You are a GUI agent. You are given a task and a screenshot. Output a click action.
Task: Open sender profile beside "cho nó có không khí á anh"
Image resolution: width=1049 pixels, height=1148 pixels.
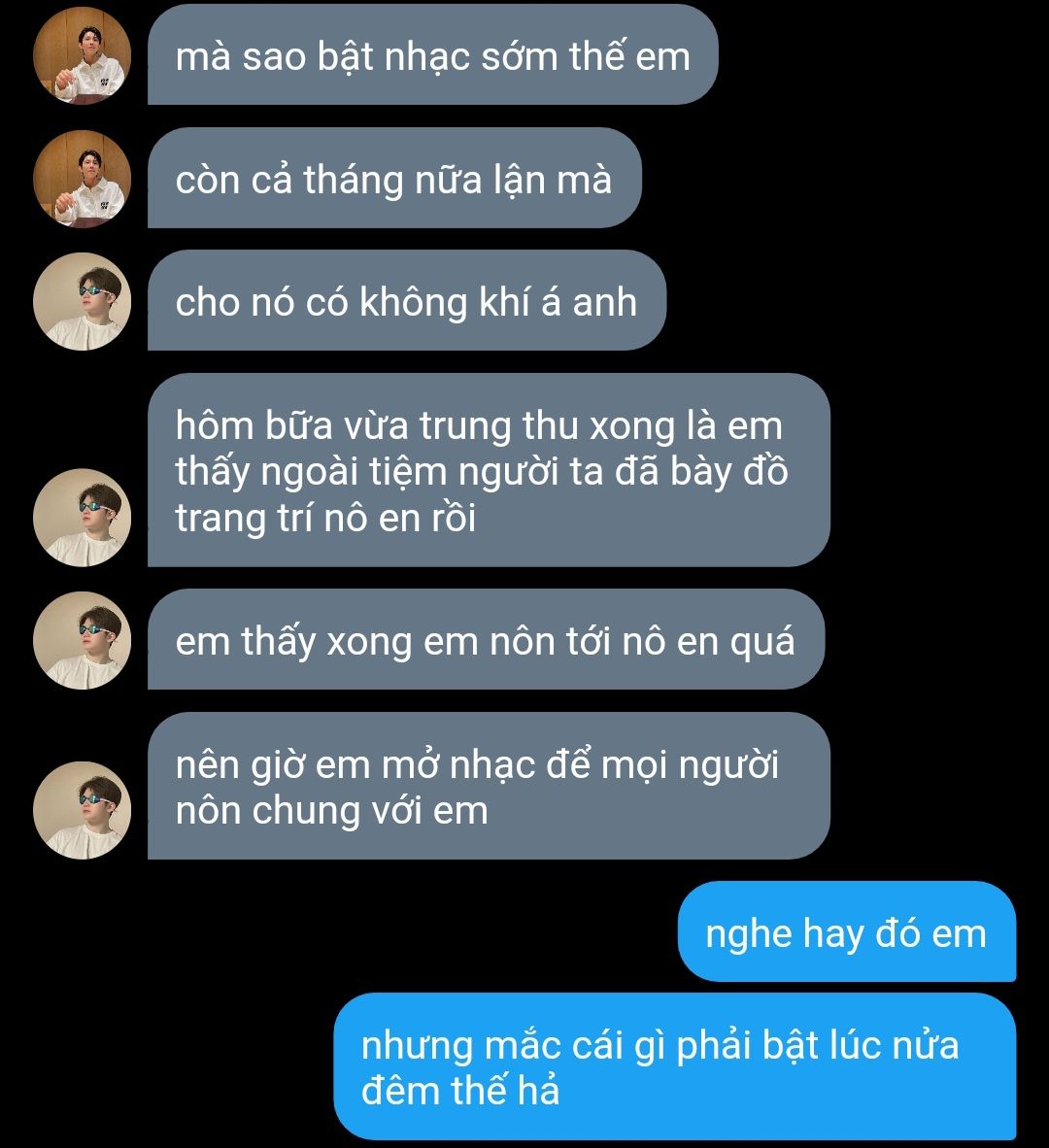[x=82, y=301]
